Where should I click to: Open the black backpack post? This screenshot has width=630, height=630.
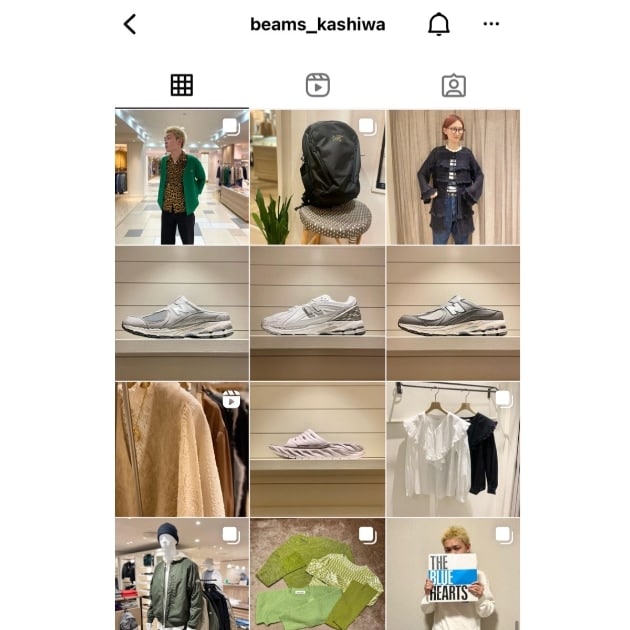[x=317, y=177]
